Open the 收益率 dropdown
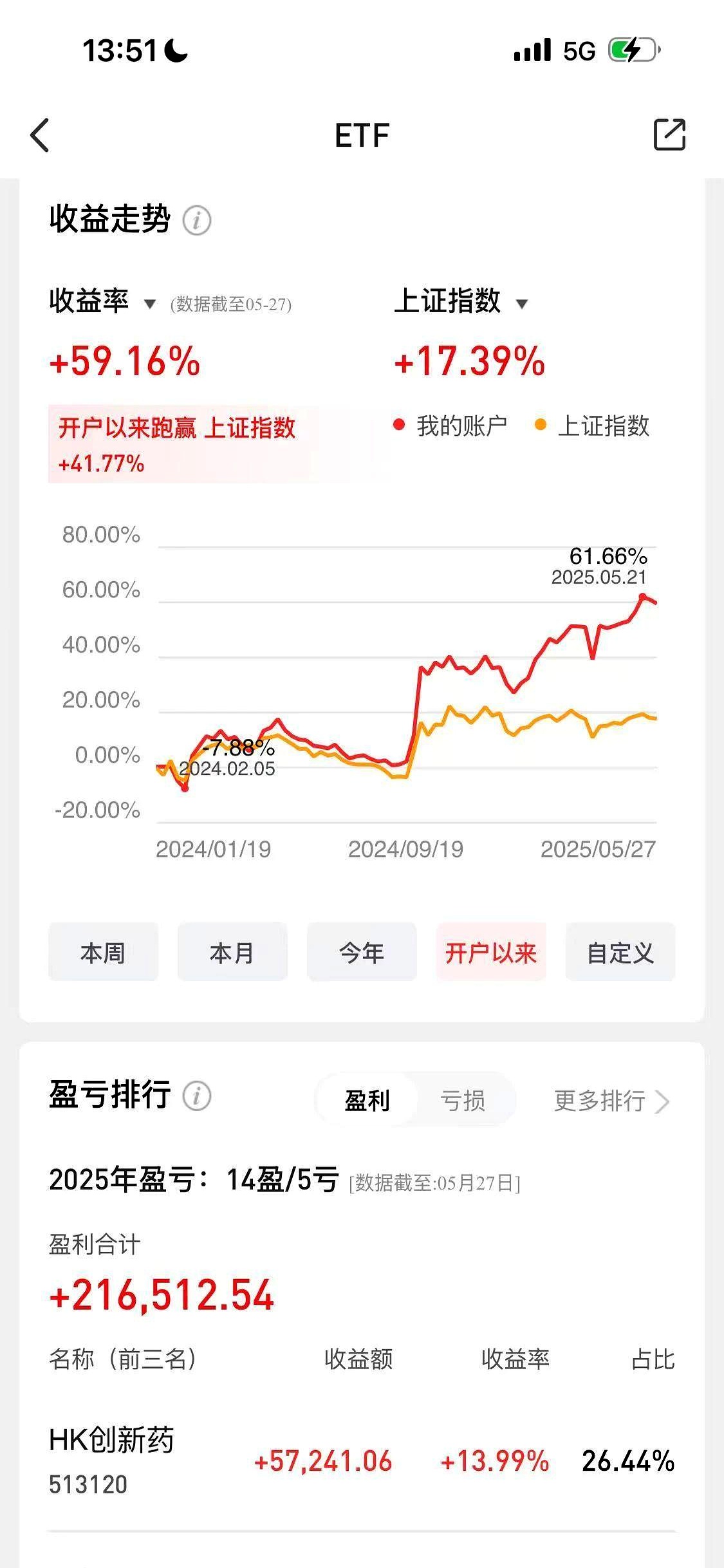This screenshot has width=724, height=1568. pyautogui.click(x=149, y=304)
